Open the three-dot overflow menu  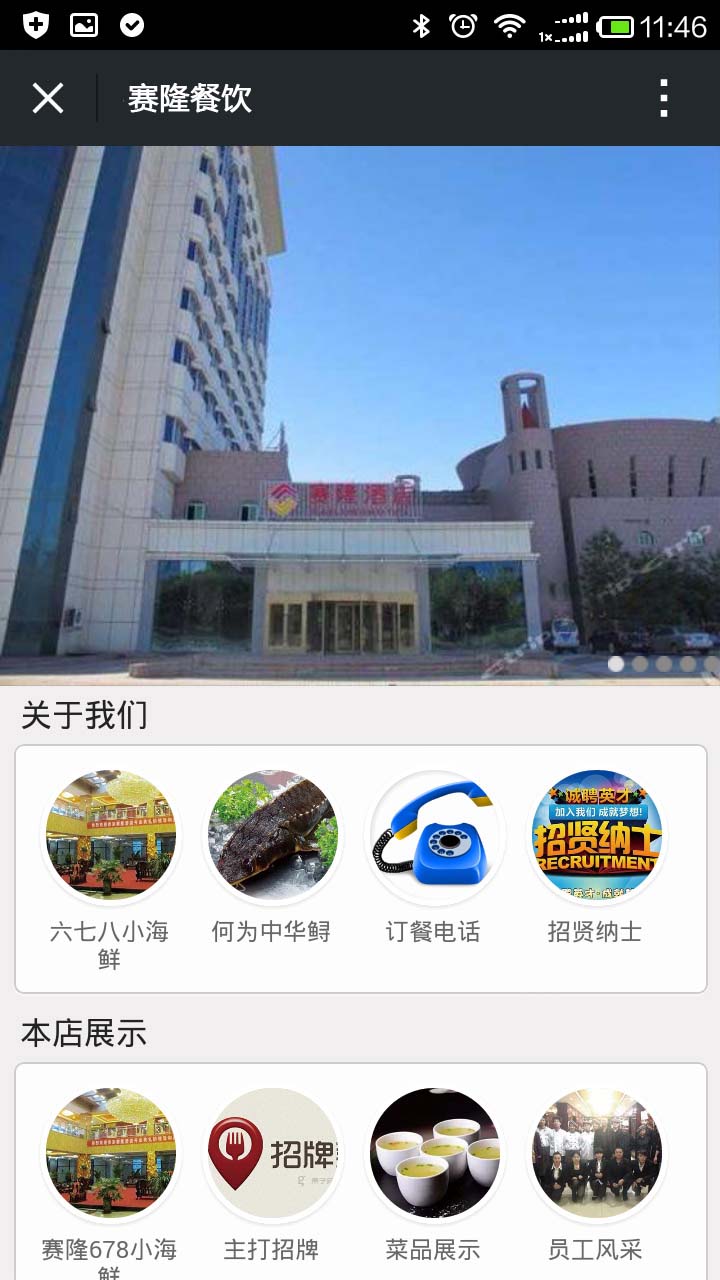click(x=663, y=98)
